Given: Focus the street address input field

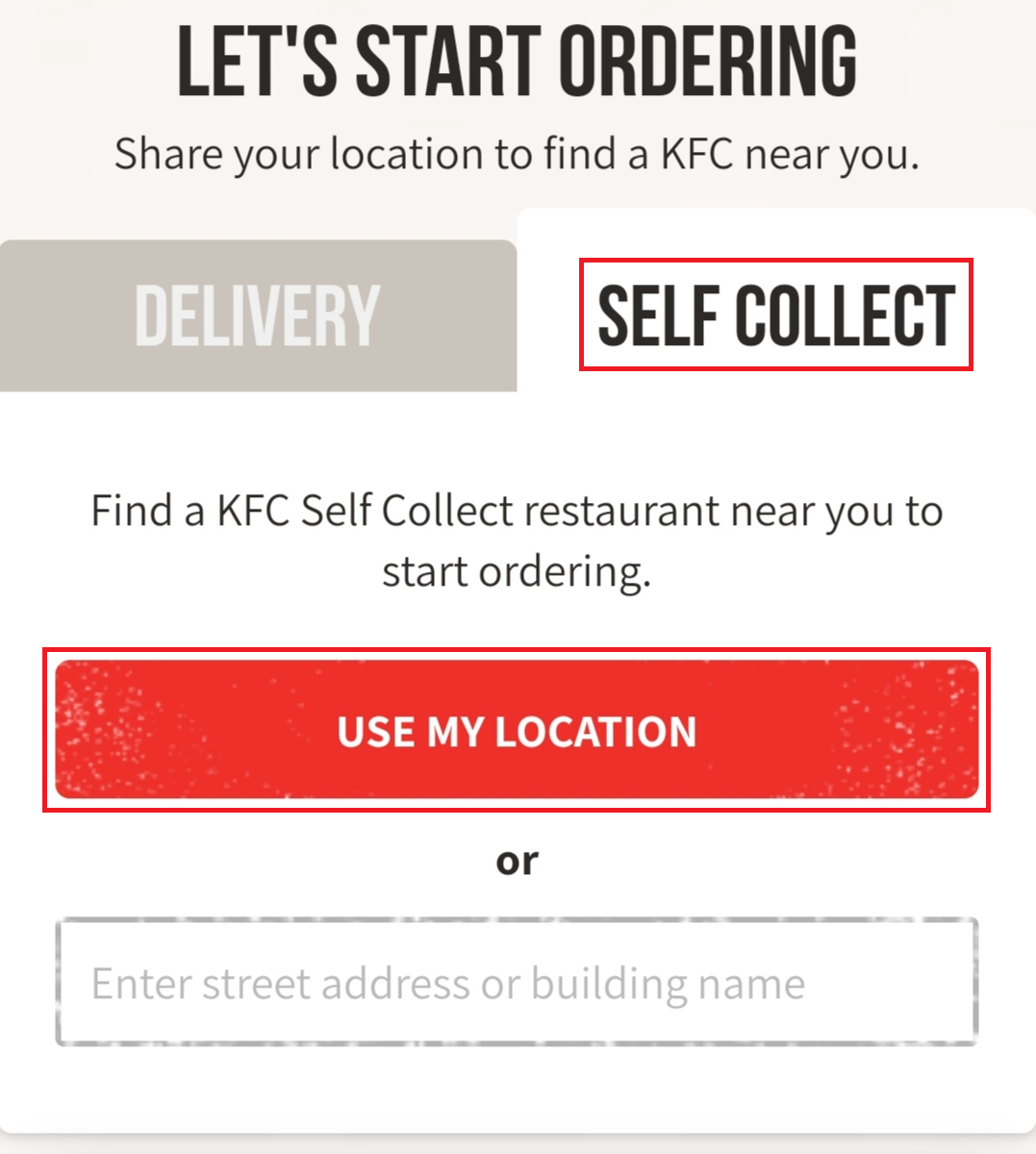Looking at the screenshot, I should click(517, 982).
